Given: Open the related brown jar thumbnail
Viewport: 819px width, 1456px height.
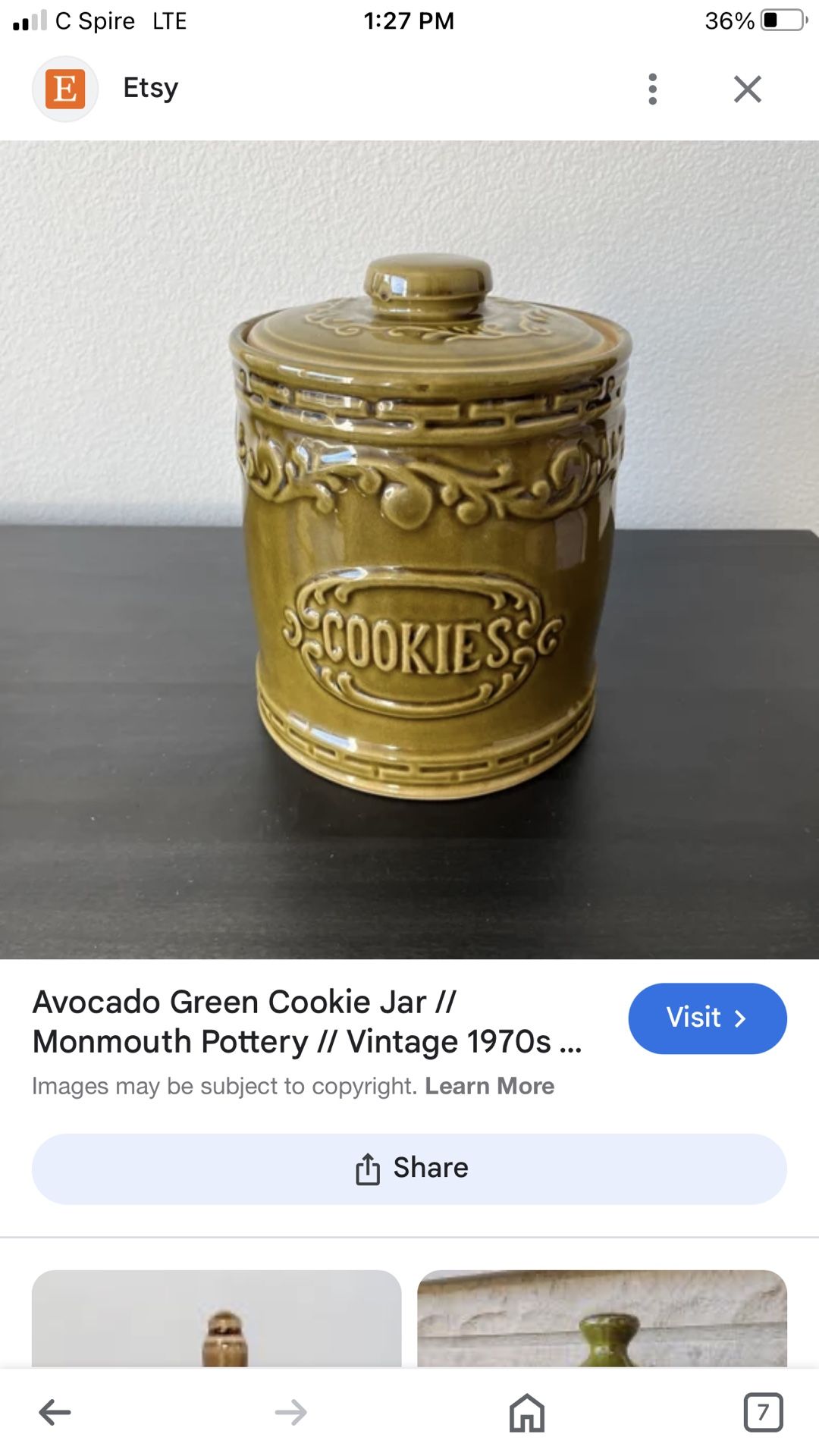Looking at the screenshot, I should (216, 1319).
